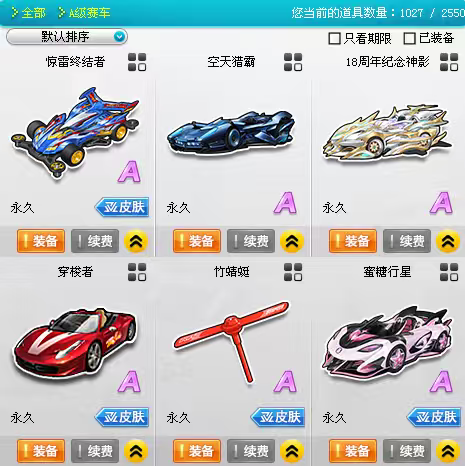Tap 续费 for 空天猎霸

click(x=251, y=241)
